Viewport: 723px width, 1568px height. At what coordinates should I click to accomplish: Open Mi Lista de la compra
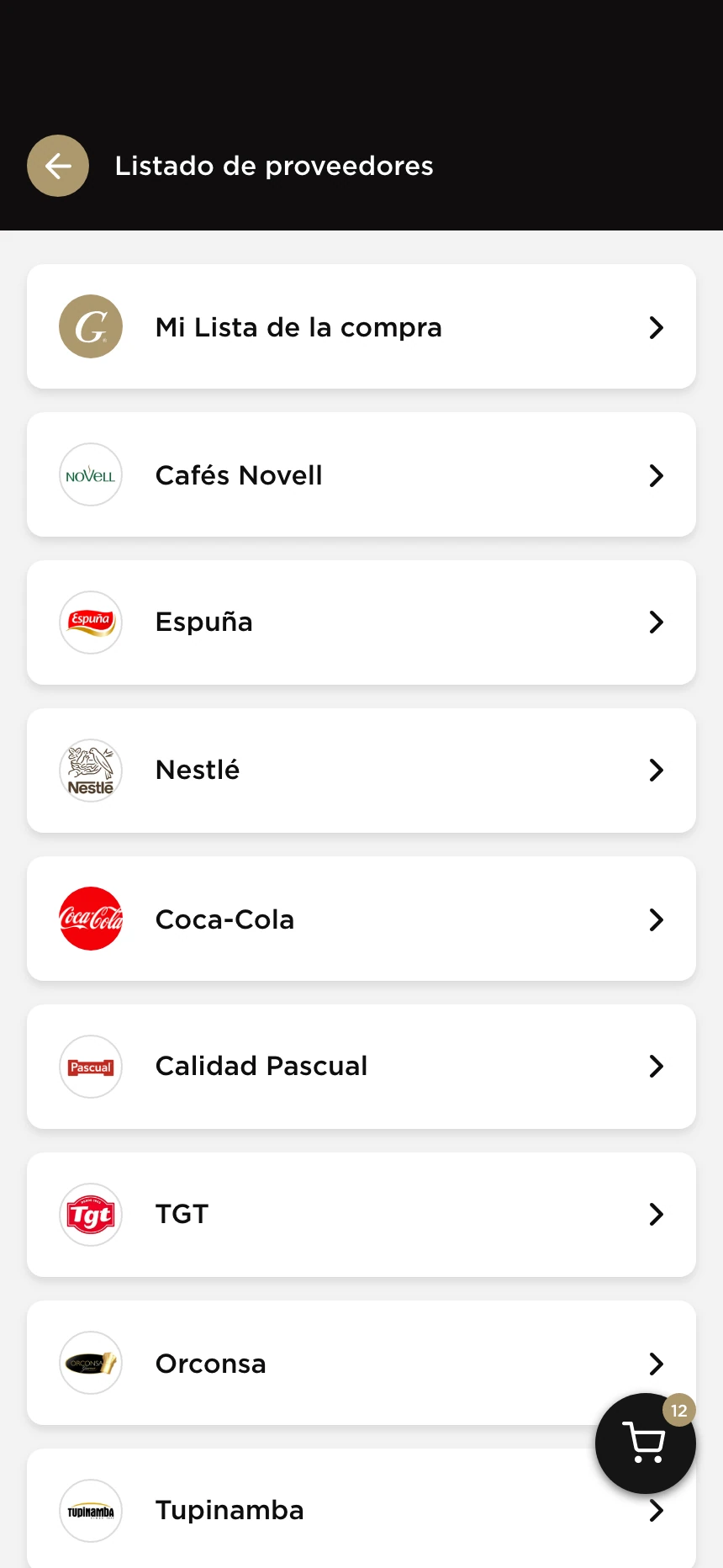pos(361,326)
